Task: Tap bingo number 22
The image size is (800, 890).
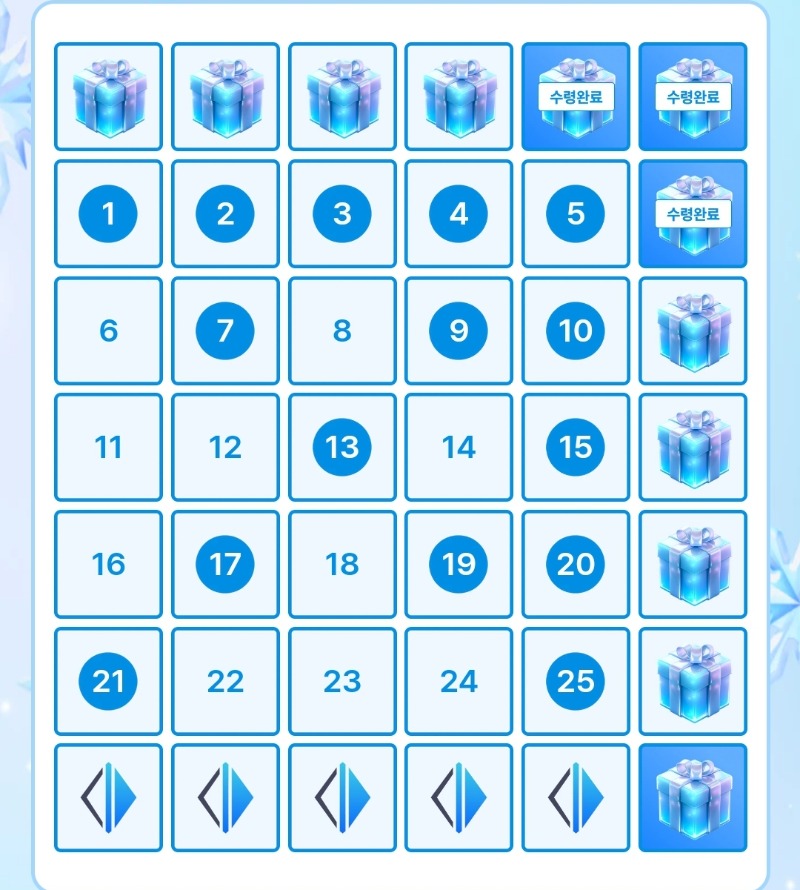Action: pyautogui.click(x=225, y=682)
